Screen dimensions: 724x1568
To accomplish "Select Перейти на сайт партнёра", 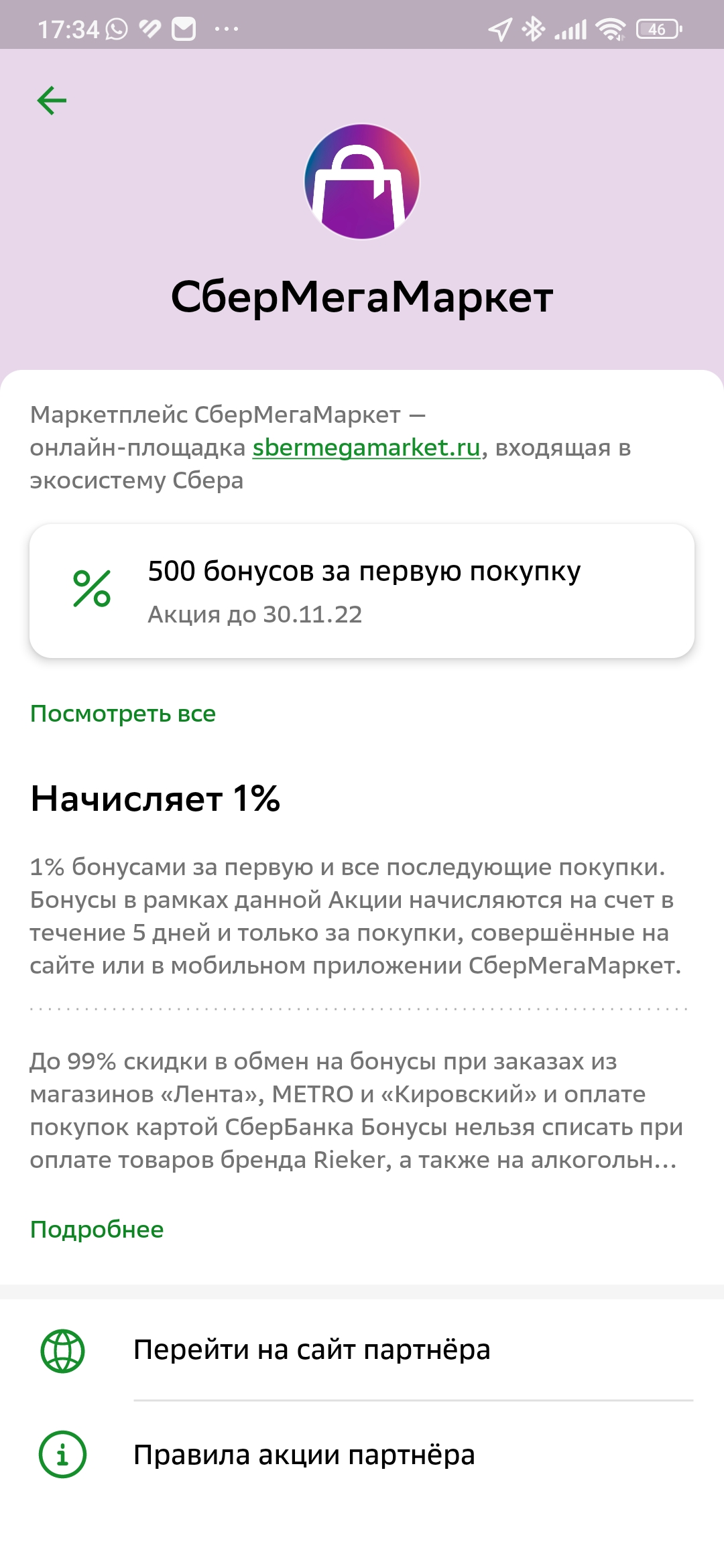I will coord(362,1350).
